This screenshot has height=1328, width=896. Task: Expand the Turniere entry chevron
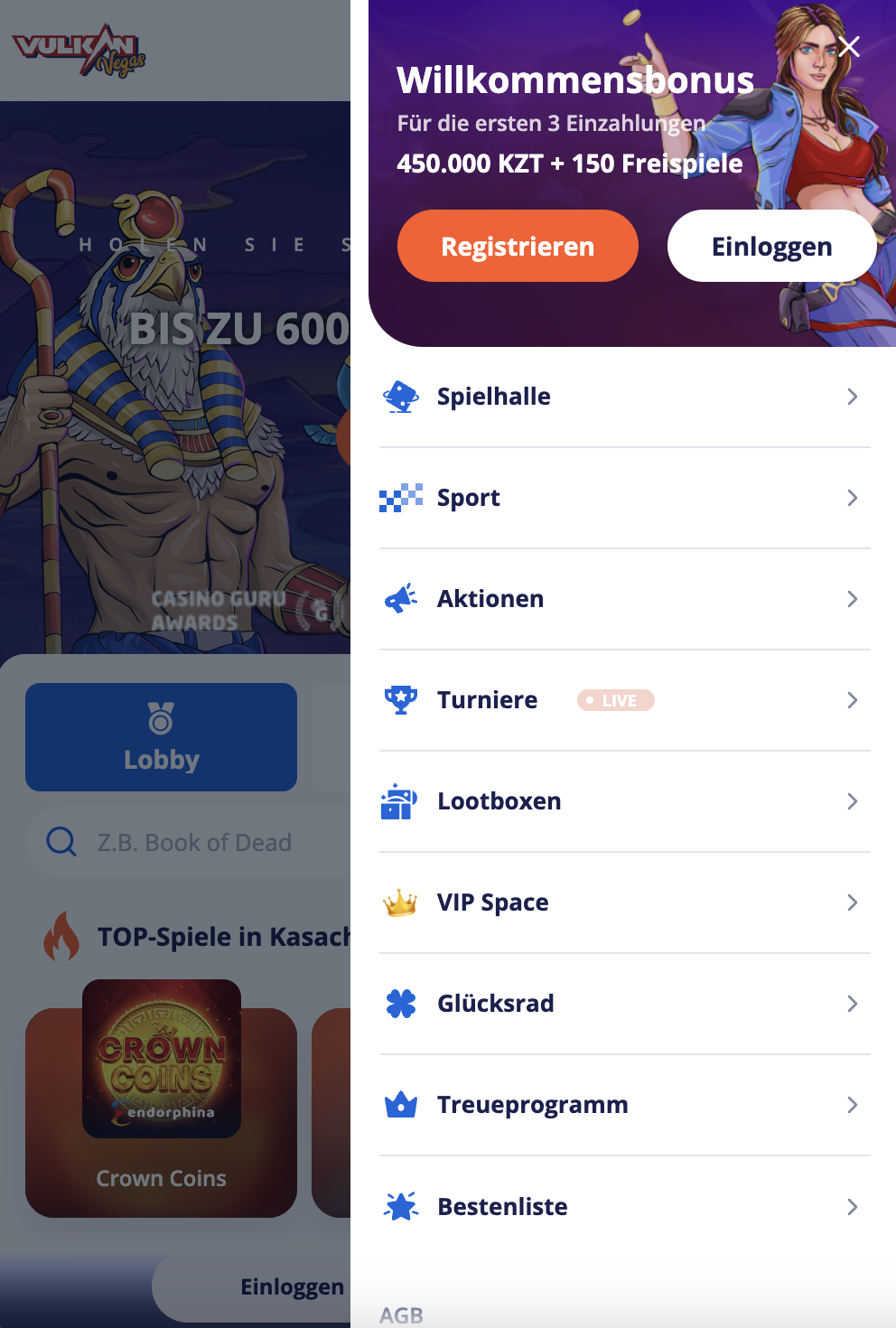point(852,699)
